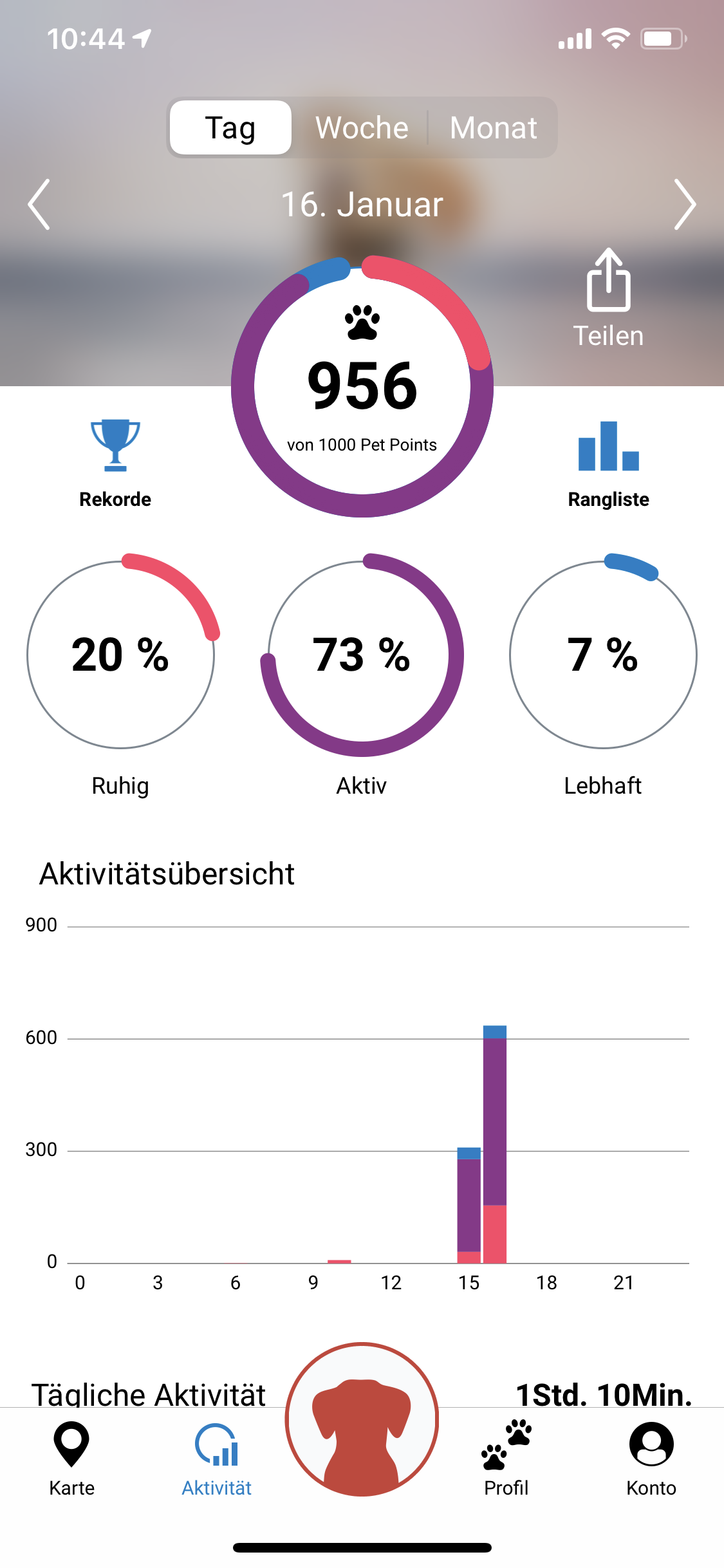Go to the next day
724x1568 pixels.
tap(684, 204)
